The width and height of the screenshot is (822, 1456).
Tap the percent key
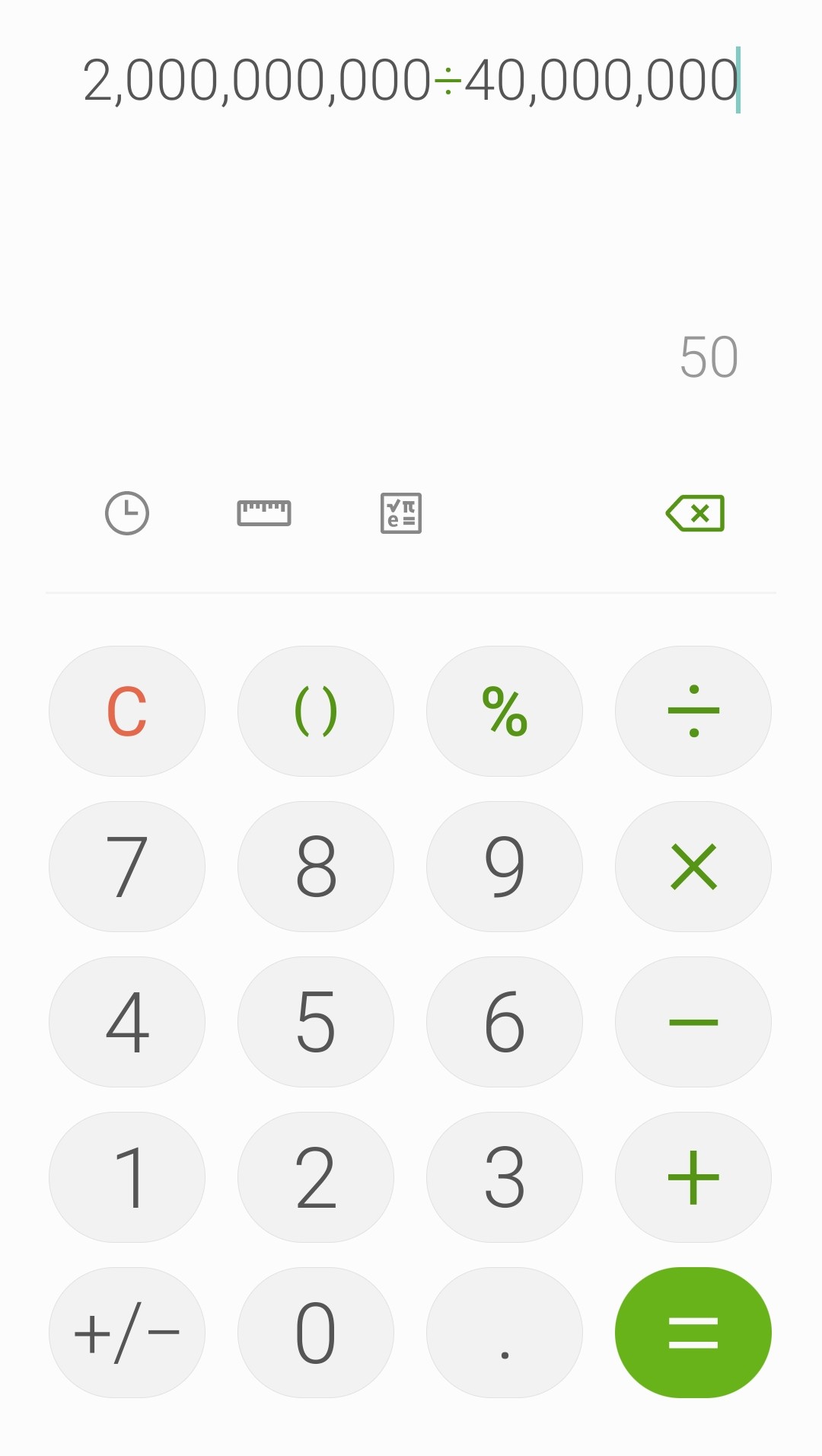(x=505, y=711)
